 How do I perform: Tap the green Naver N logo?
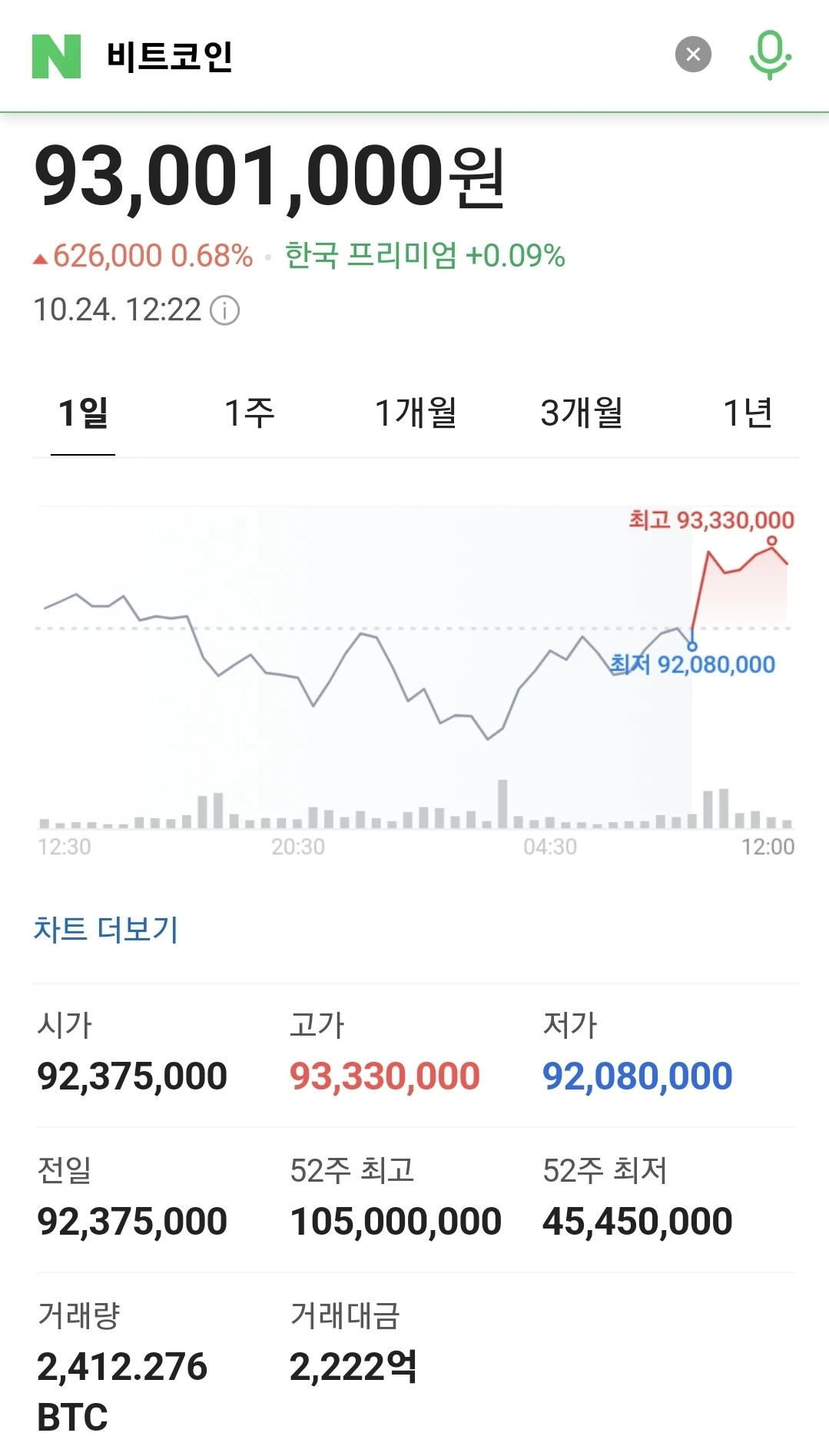point(56,56)
